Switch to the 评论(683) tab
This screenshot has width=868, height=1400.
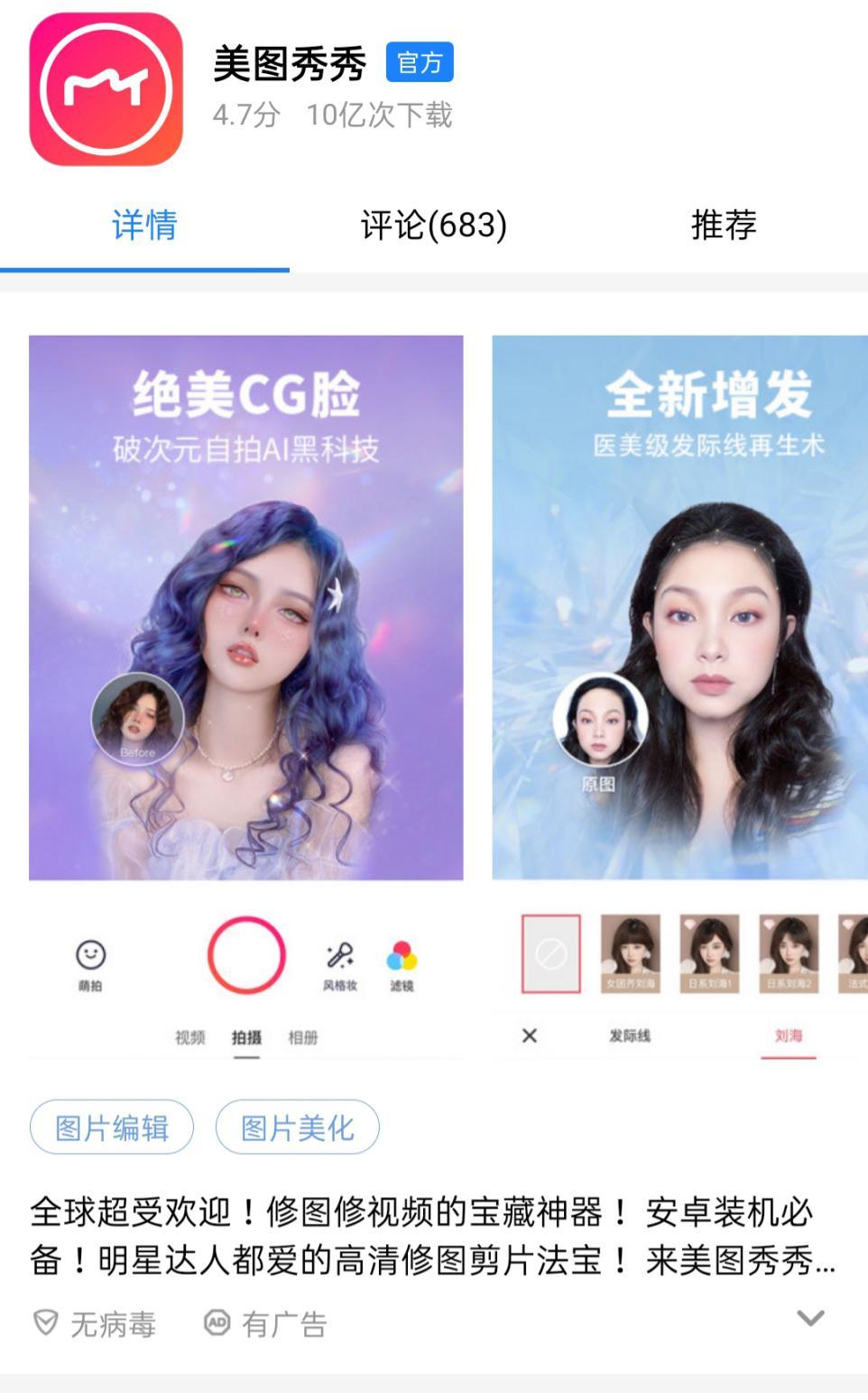tap(433, 226)
